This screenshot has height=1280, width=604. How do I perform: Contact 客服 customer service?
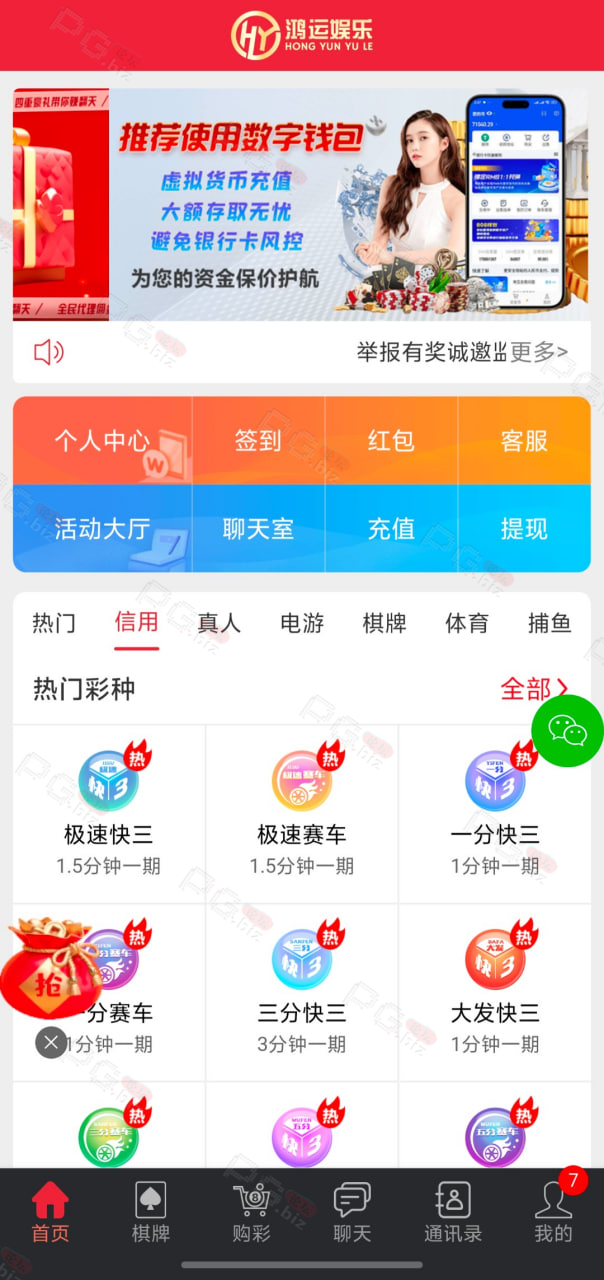524,441
